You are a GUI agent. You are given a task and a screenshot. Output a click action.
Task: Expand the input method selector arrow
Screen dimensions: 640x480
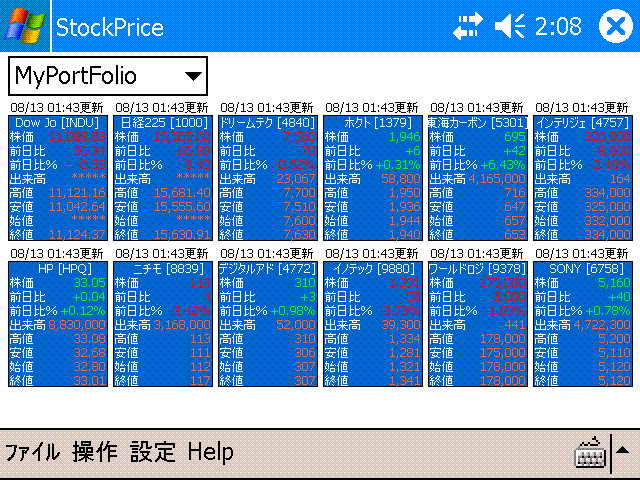[623, 453]
